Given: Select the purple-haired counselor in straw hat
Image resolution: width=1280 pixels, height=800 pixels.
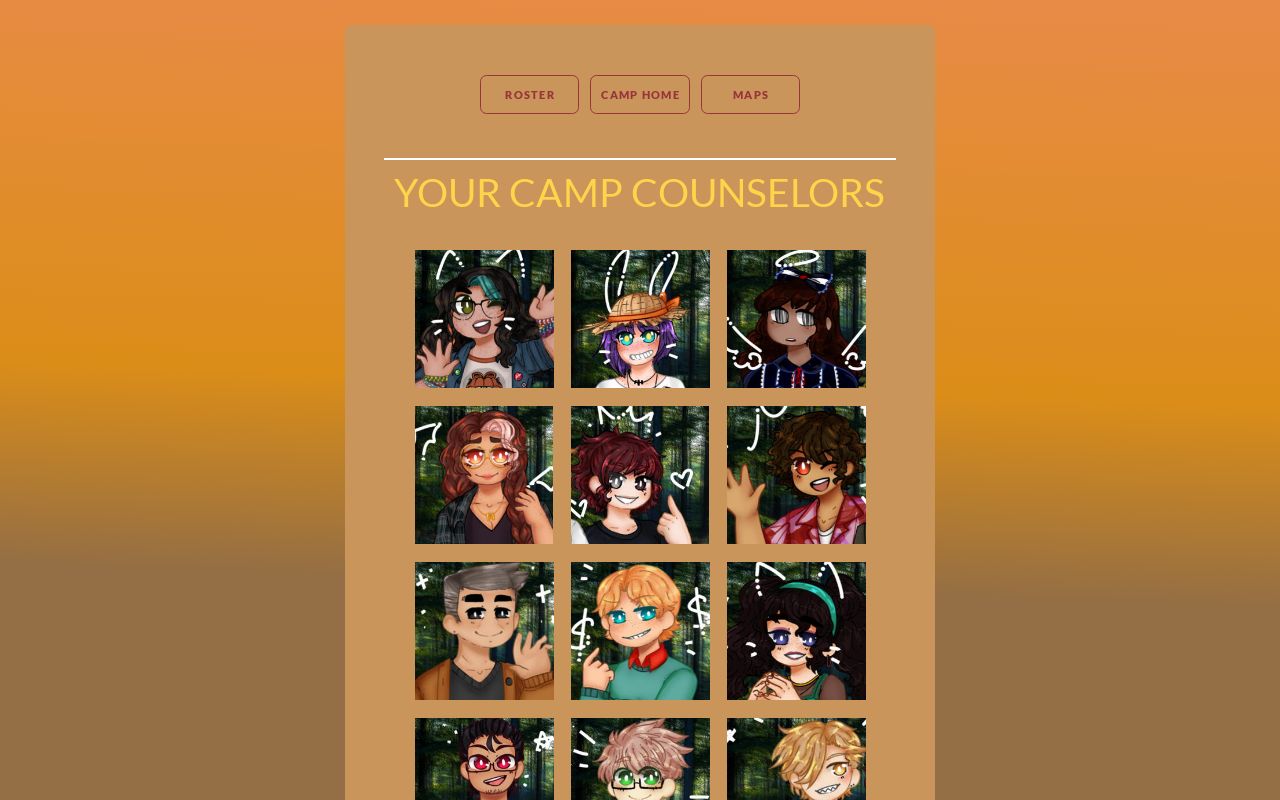Looking at the screenshot, I should [x=640, y=319].
